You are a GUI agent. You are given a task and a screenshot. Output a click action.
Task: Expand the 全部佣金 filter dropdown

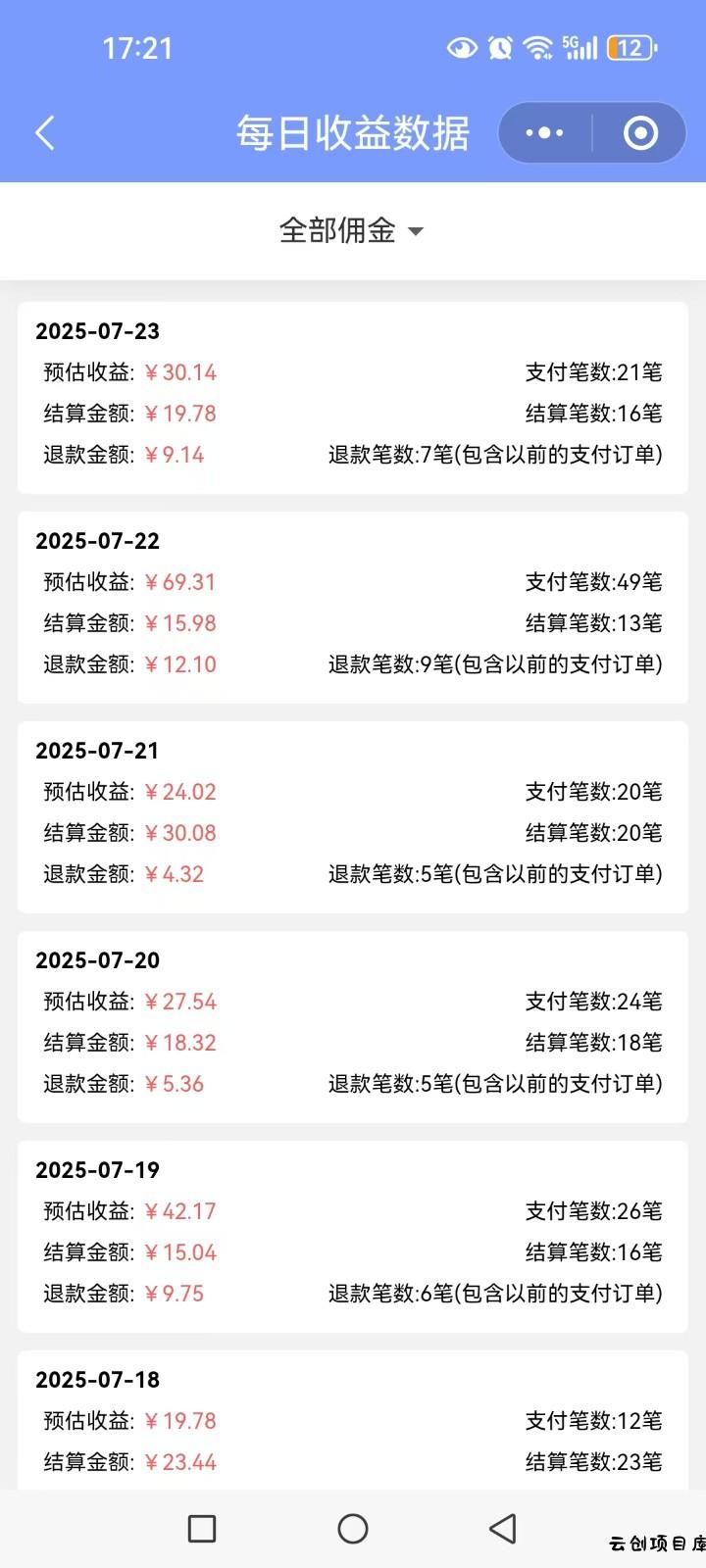pyautogui.click(x=352, y=231)
